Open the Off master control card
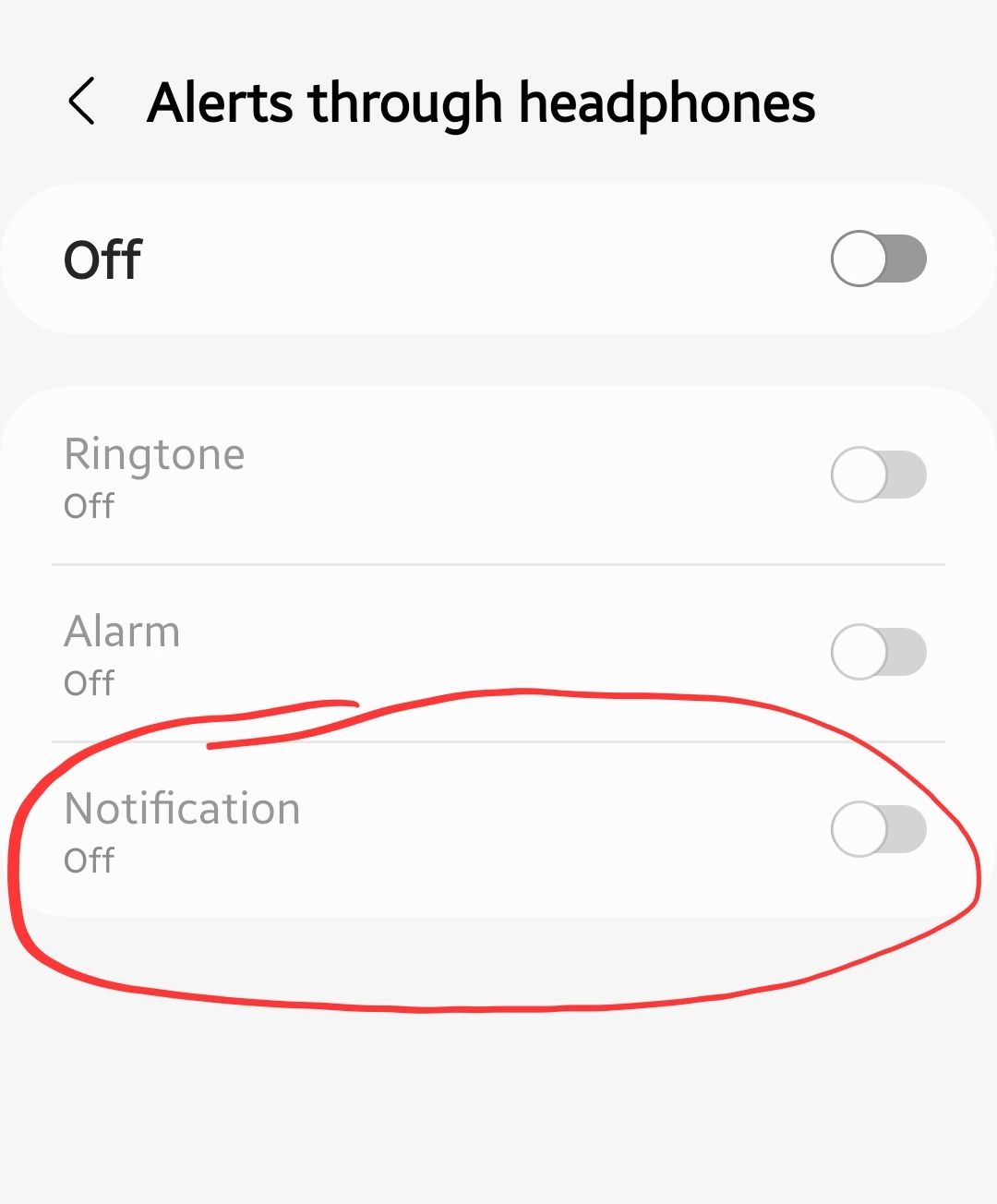997x1204 pixels. (x=369, y=259)
